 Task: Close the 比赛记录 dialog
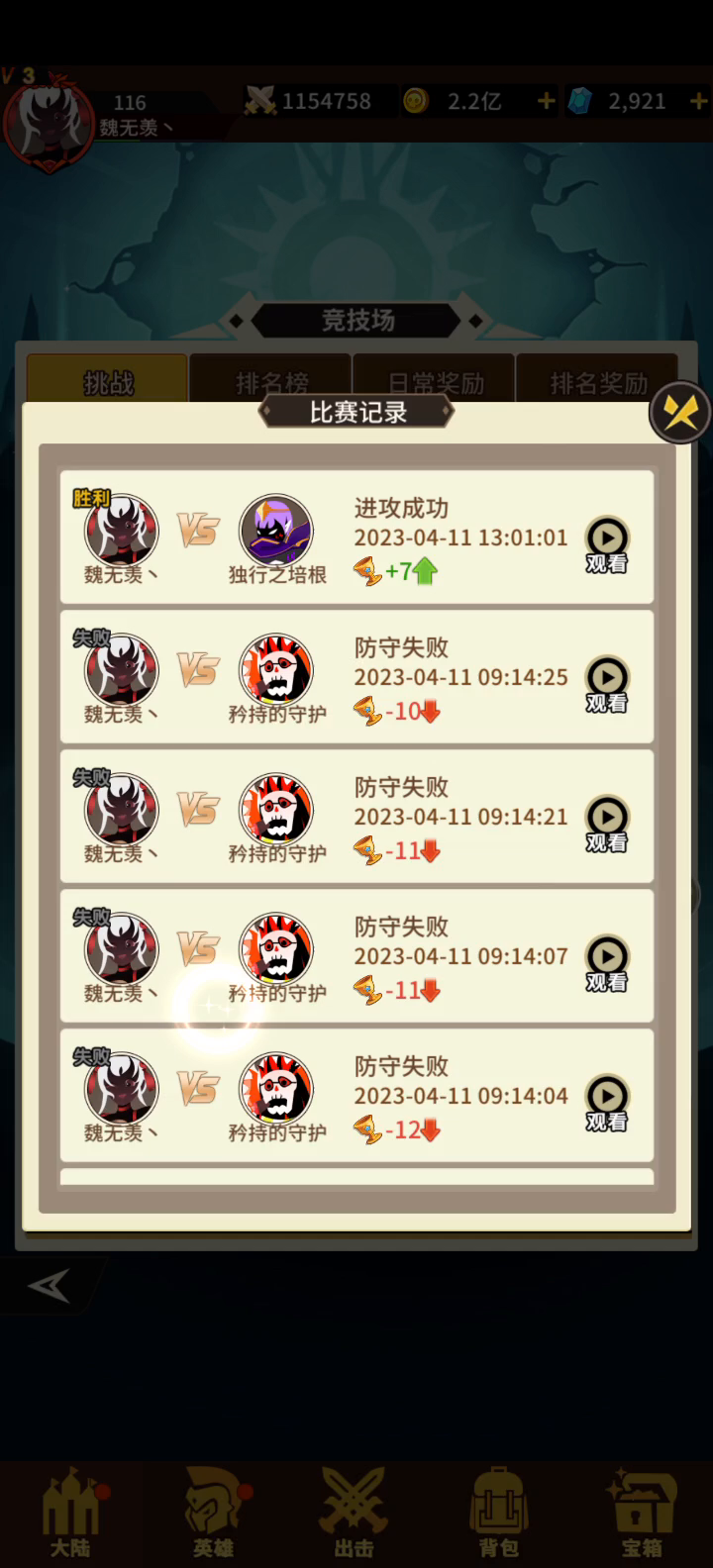click(680, 412)
